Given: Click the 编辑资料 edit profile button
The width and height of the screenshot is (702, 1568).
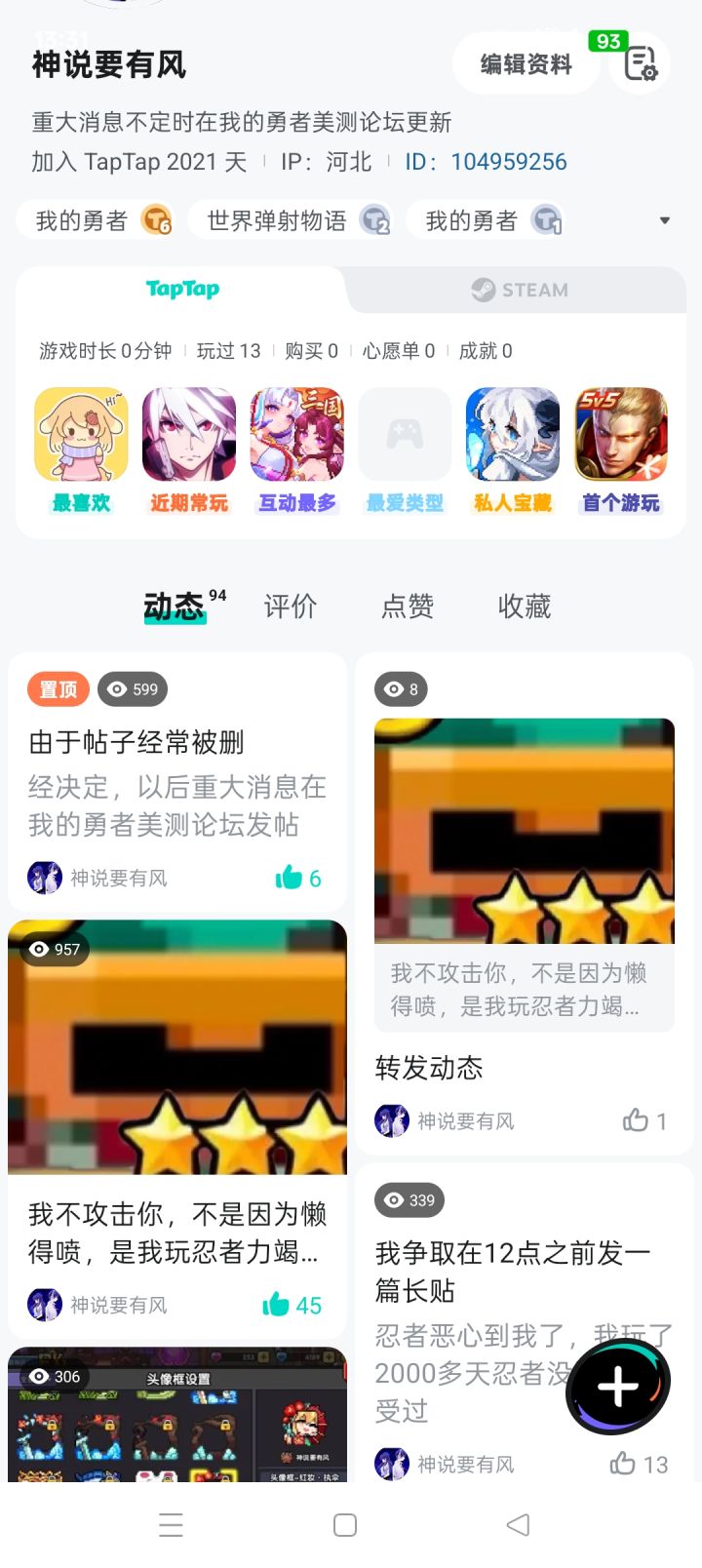Looking at the screenshot, I should (526, 62).
